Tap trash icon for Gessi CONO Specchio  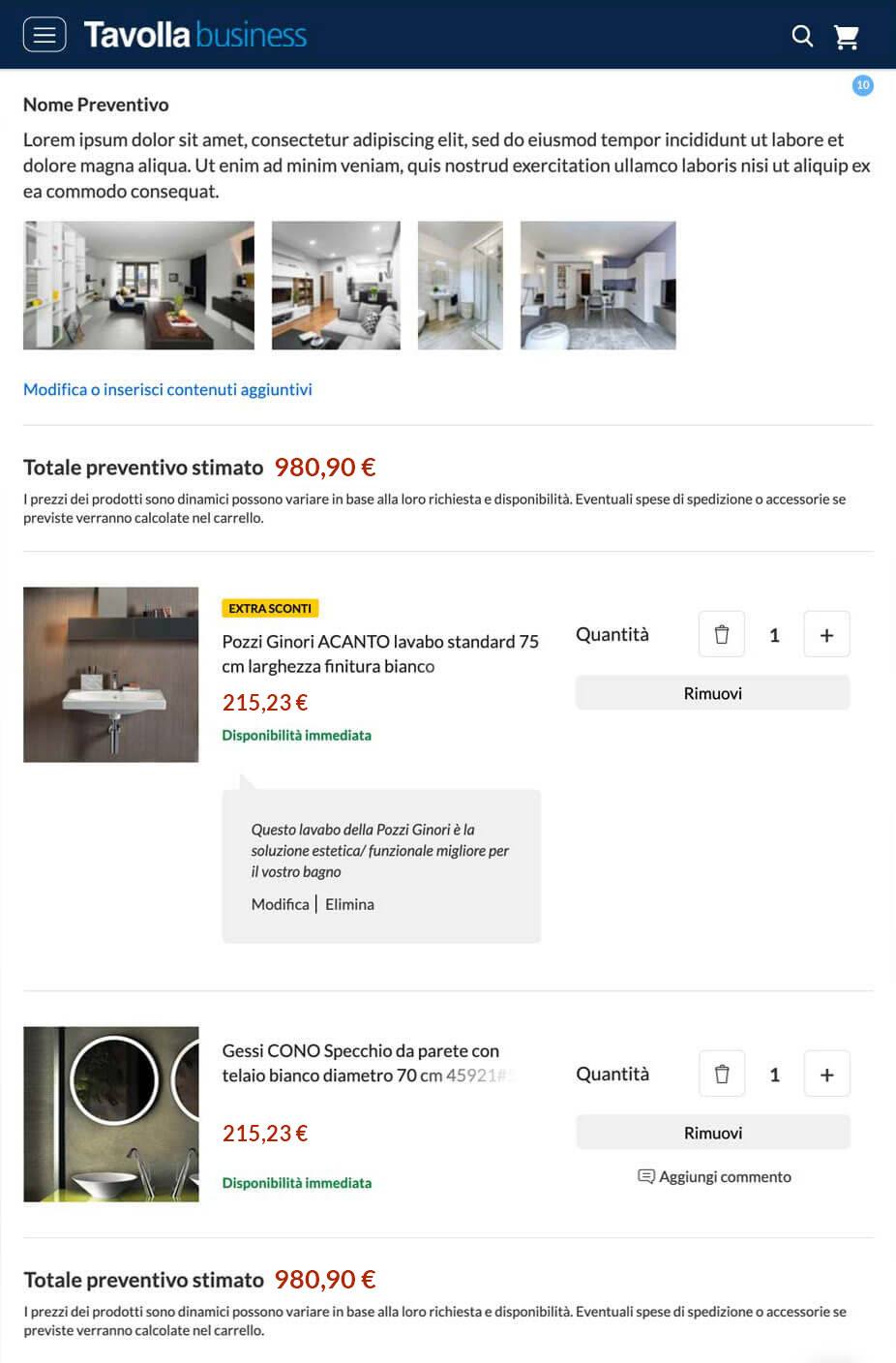tap(722, 1075)
